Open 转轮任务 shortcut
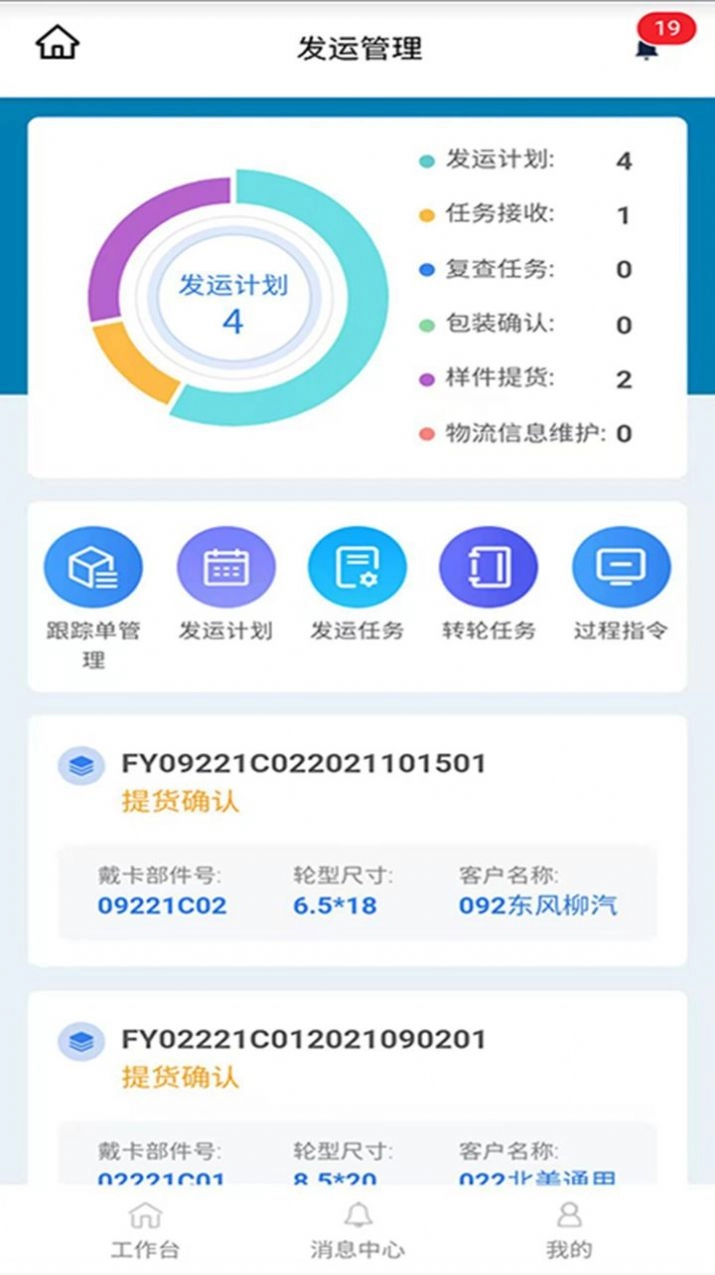 pyautogui.click(x=489, y=569)
